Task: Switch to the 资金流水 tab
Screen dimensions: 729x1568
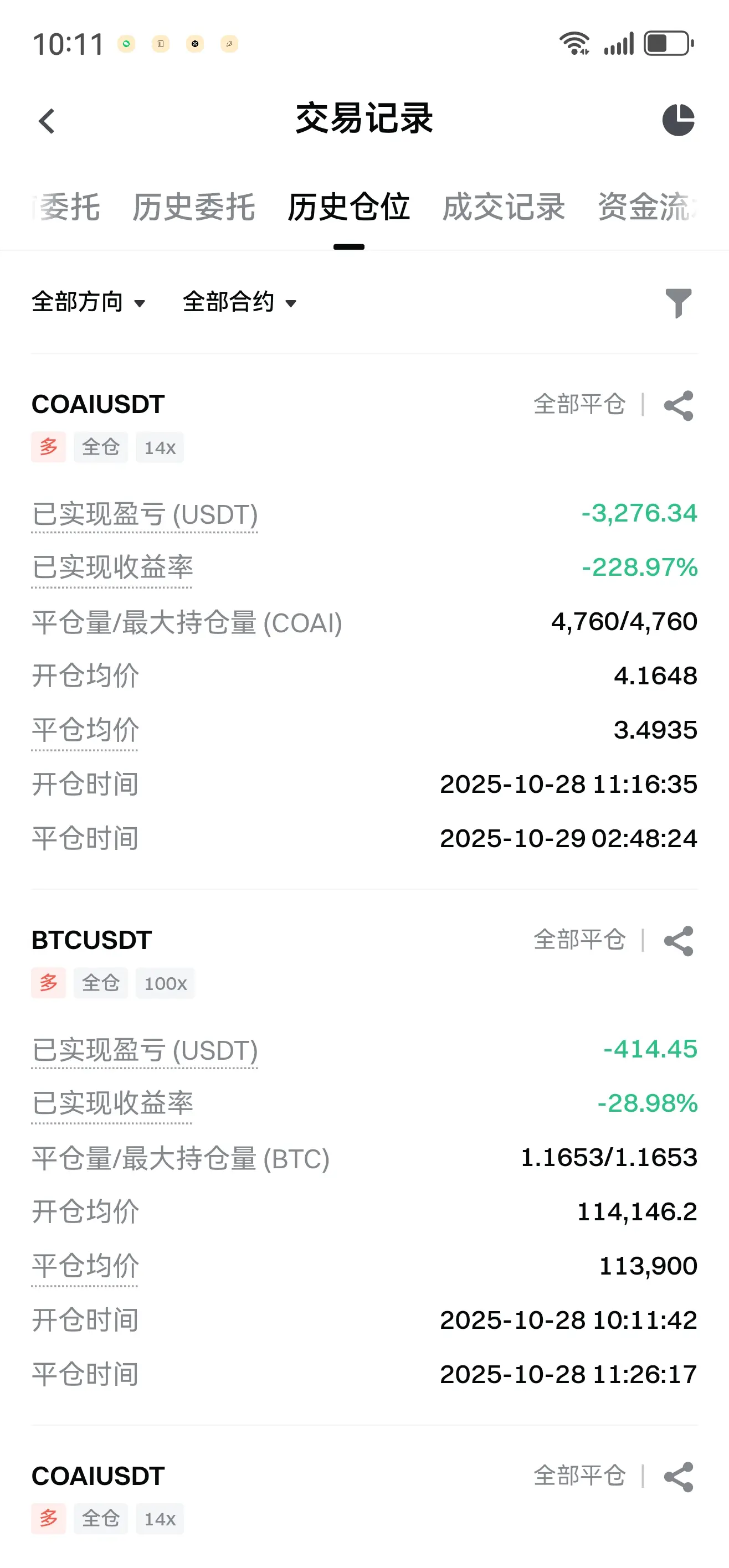Action: 647,207
